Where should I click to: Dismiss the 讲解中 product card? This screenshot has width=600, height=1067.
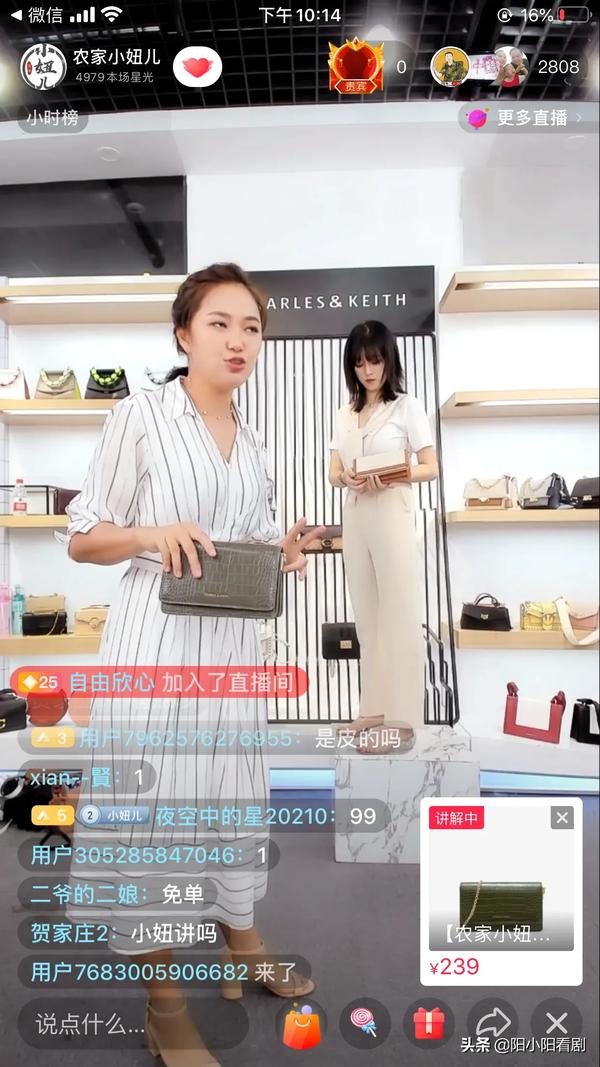coord(562,818)
